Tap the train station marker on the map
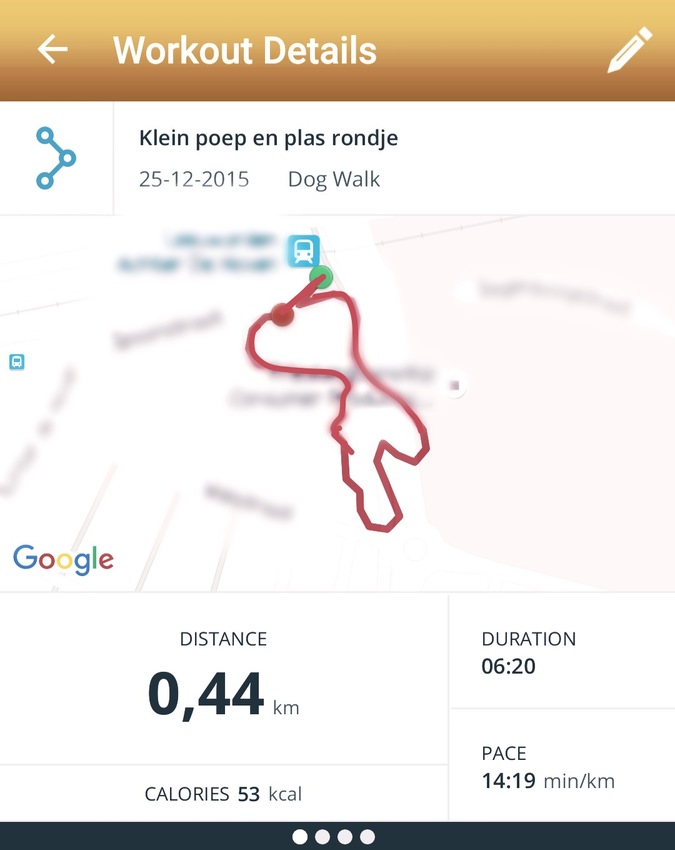This screenshot has height=850, width=675. pos(301,250)
